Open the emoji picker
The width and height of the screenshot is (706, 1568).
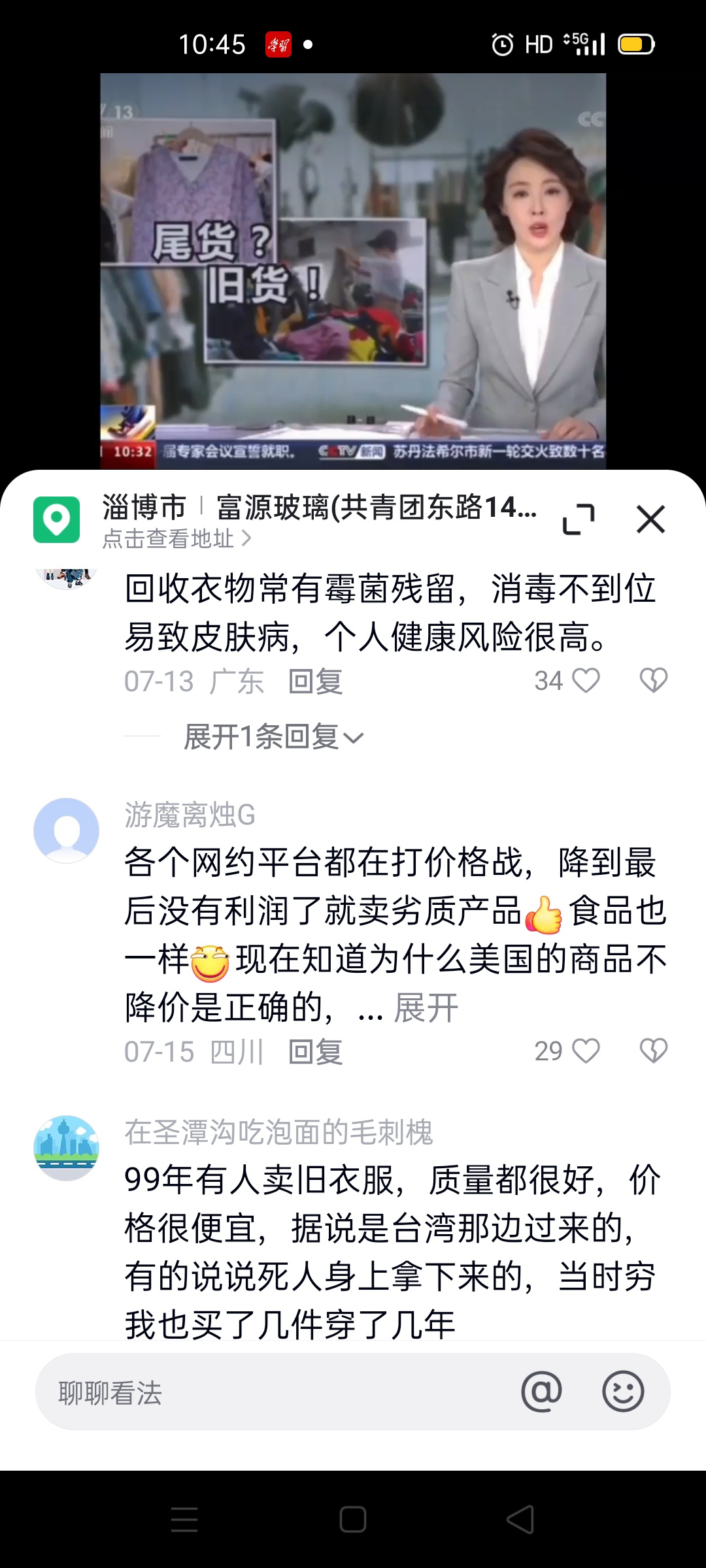(623, 1392)
